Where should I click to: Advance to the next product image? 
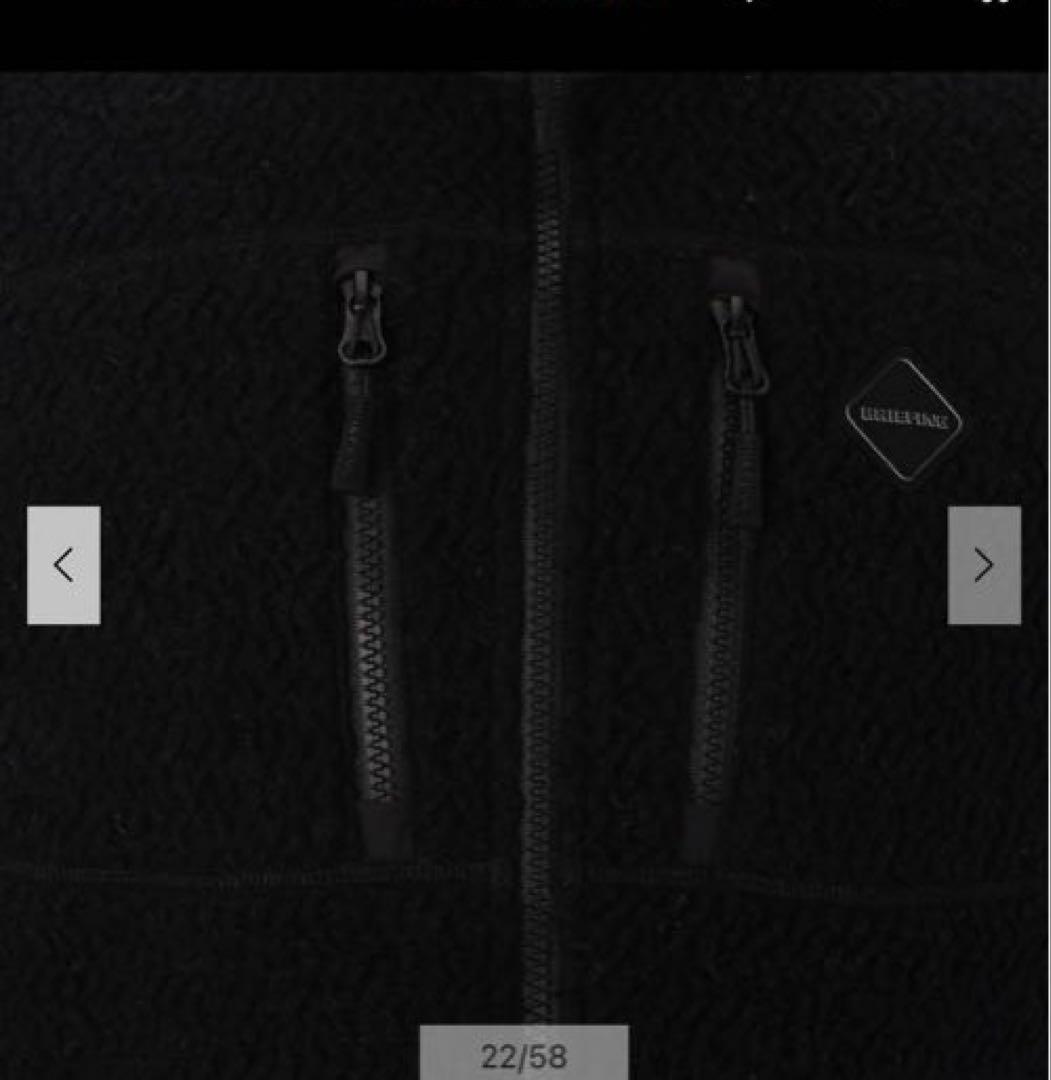pyautogui.click(x=984, y=565)
